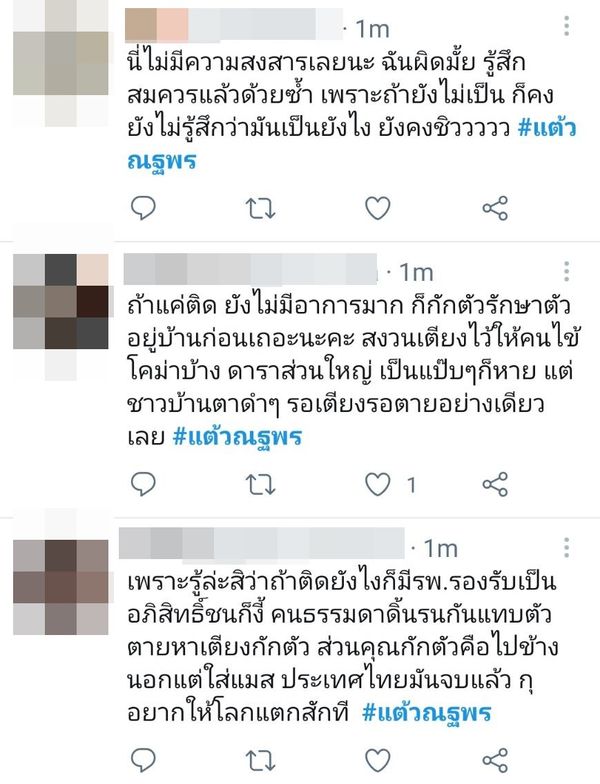Image resolution: width=600 pixels, height=784 pixels.
Task: Share the tweet starting "เพราะรู้ล่ะสิว่าถ้าติด"
Action: (494, 763)
